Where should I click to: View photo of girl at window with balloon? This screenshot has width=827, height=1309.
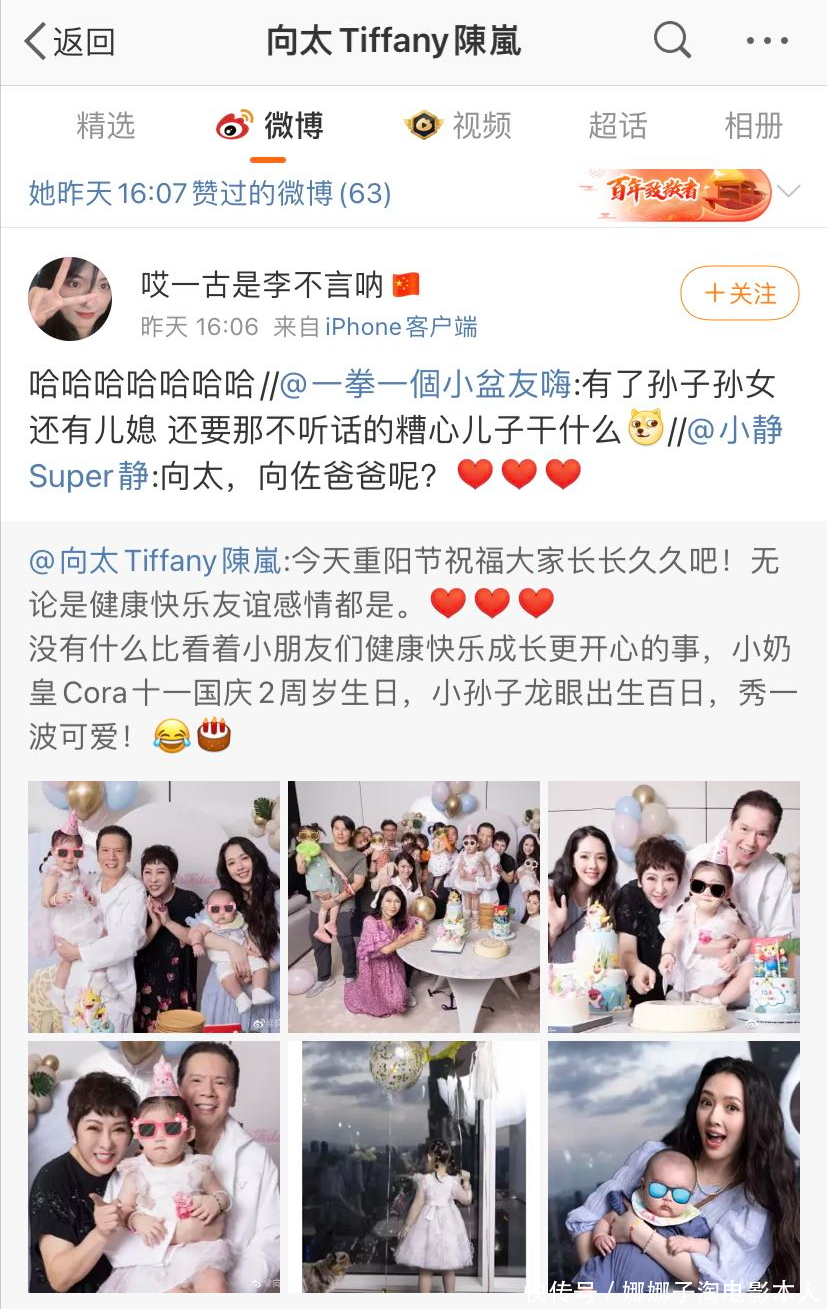pyautogui.click(x=414, y=1166)
